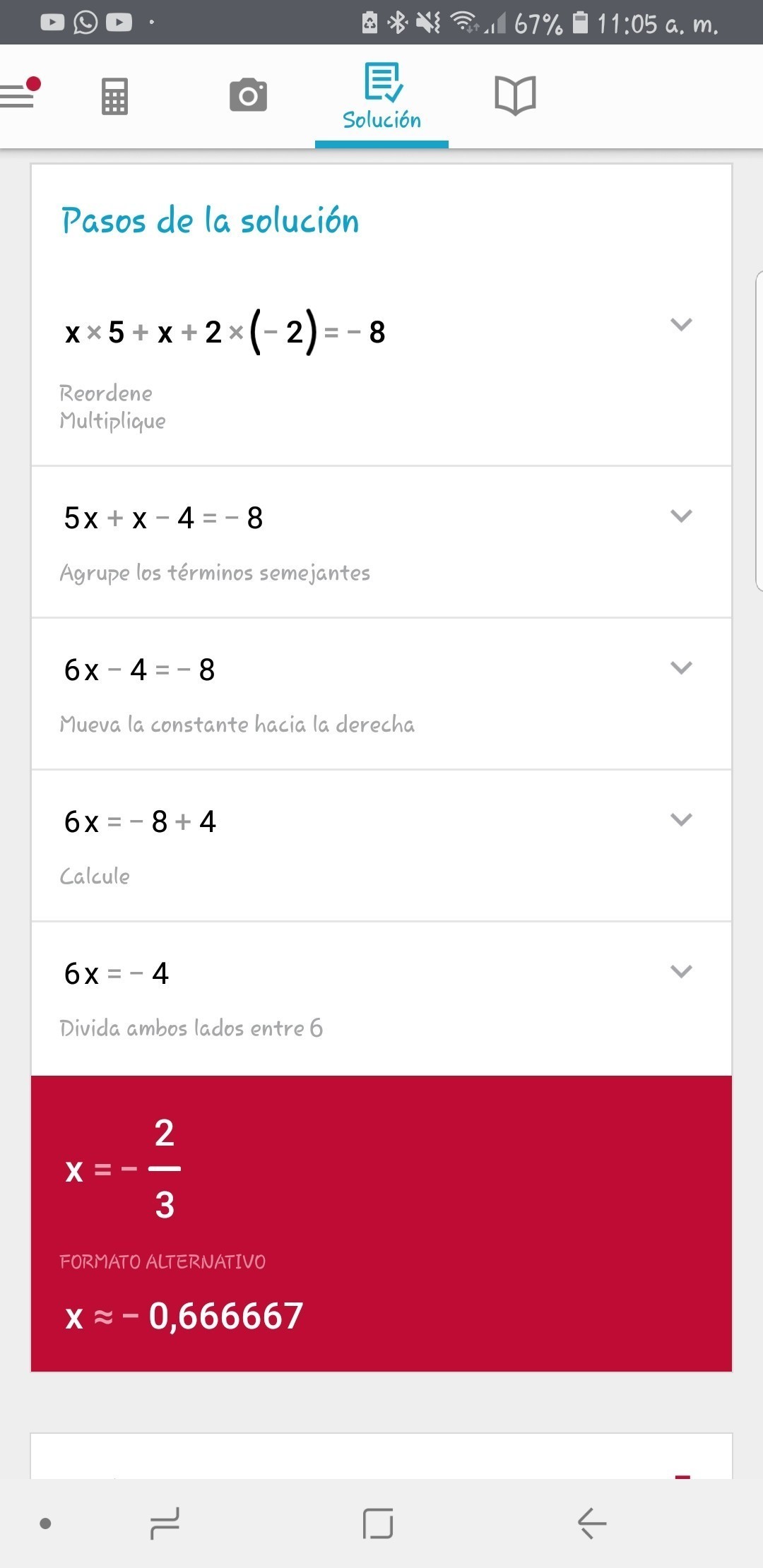
Task: Expand the step 6x−4=−8
Action: [681, 668]
